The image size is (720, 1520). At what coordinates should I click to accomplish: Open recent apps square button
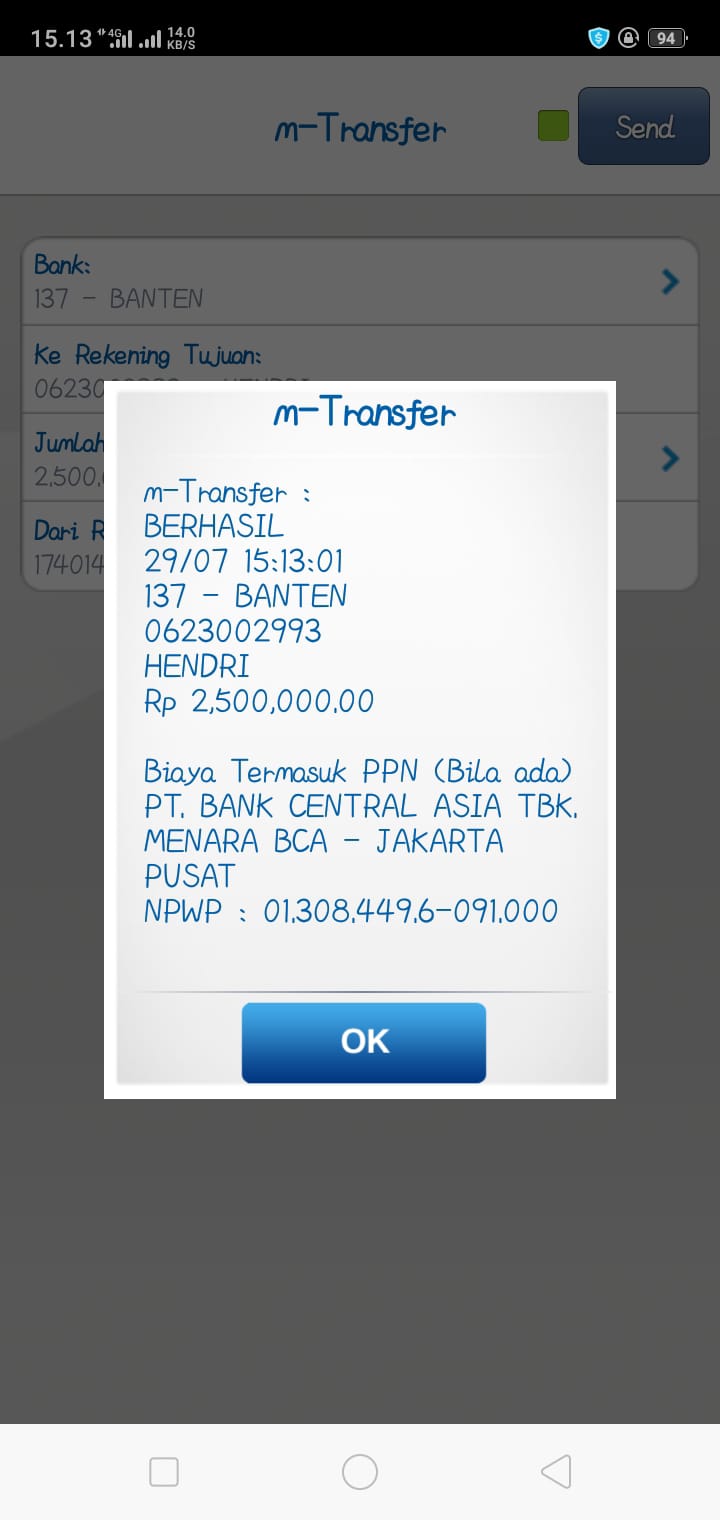164,1471
